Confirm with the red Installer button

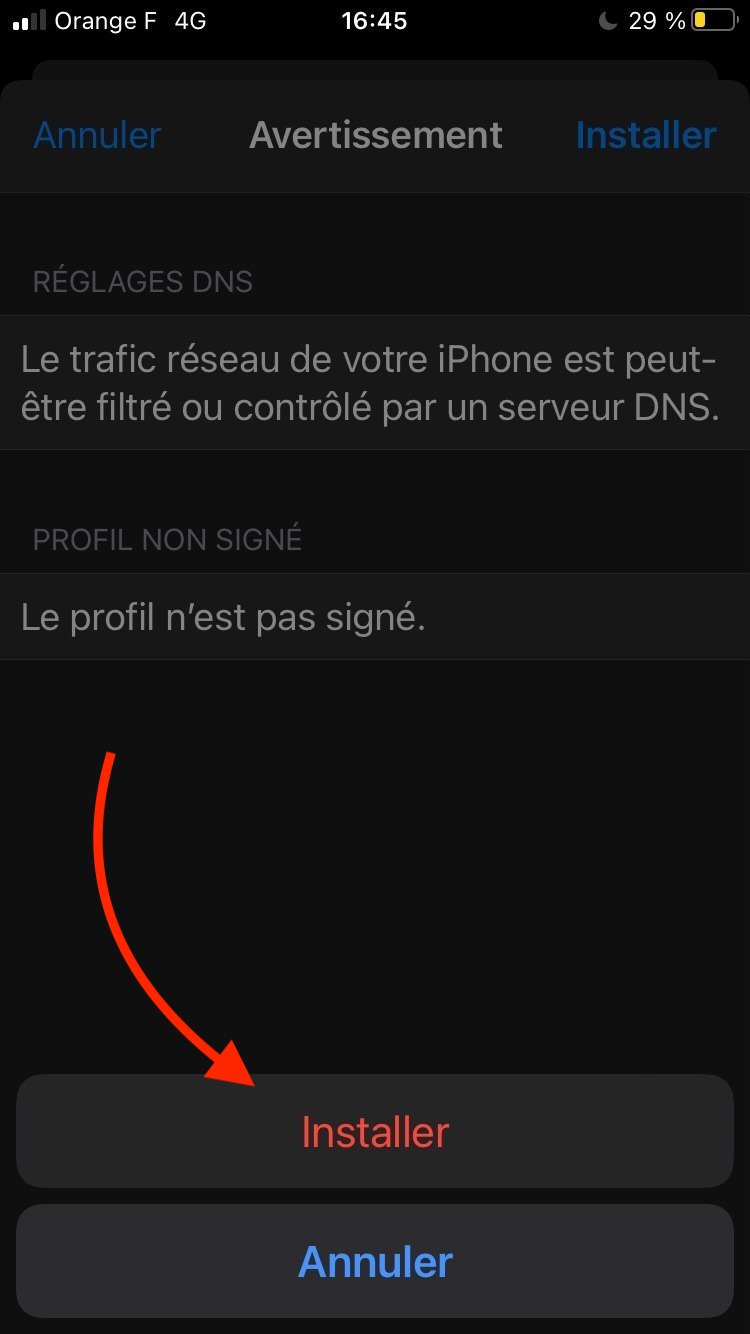(x=375, y=1131)
